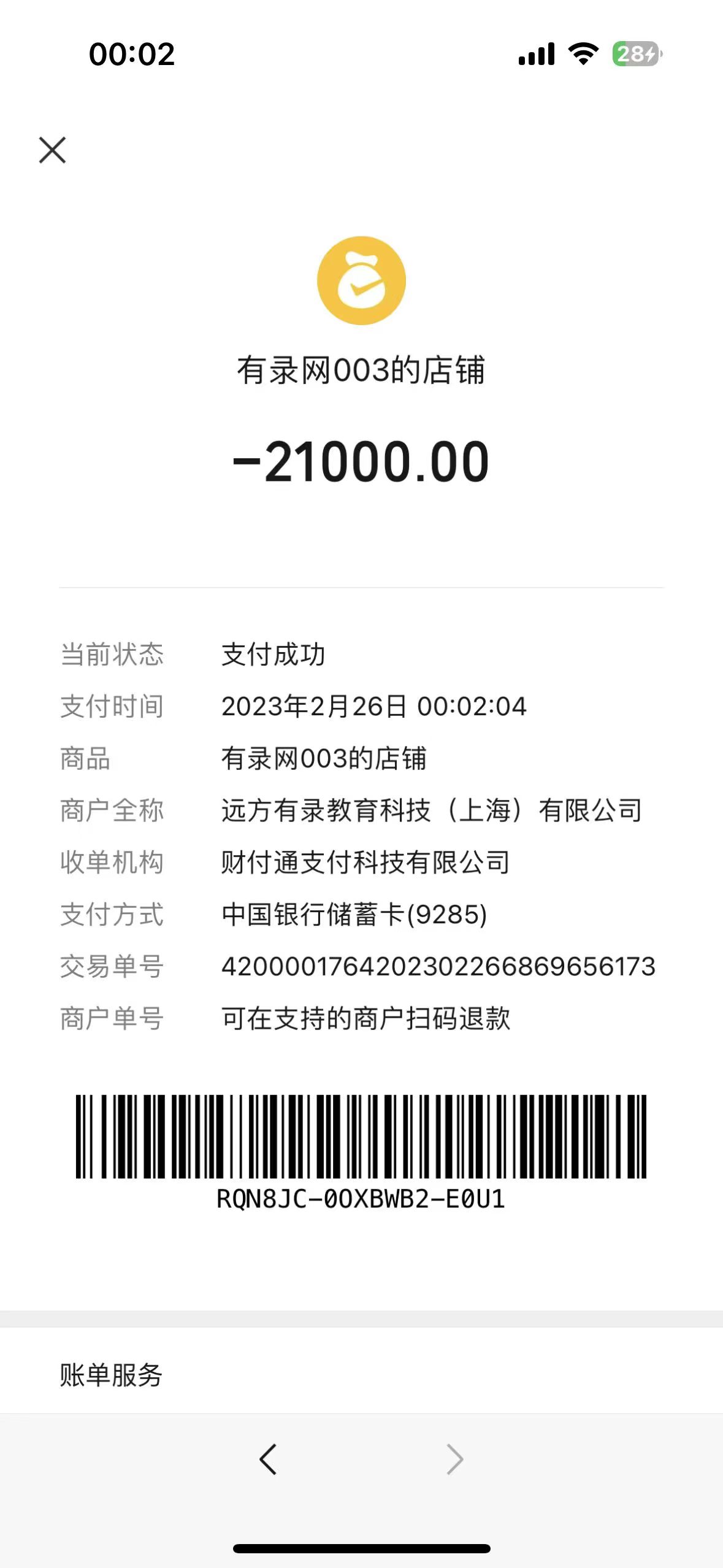Close the payment details page
Screen dimensions: 723x1568
52,150
